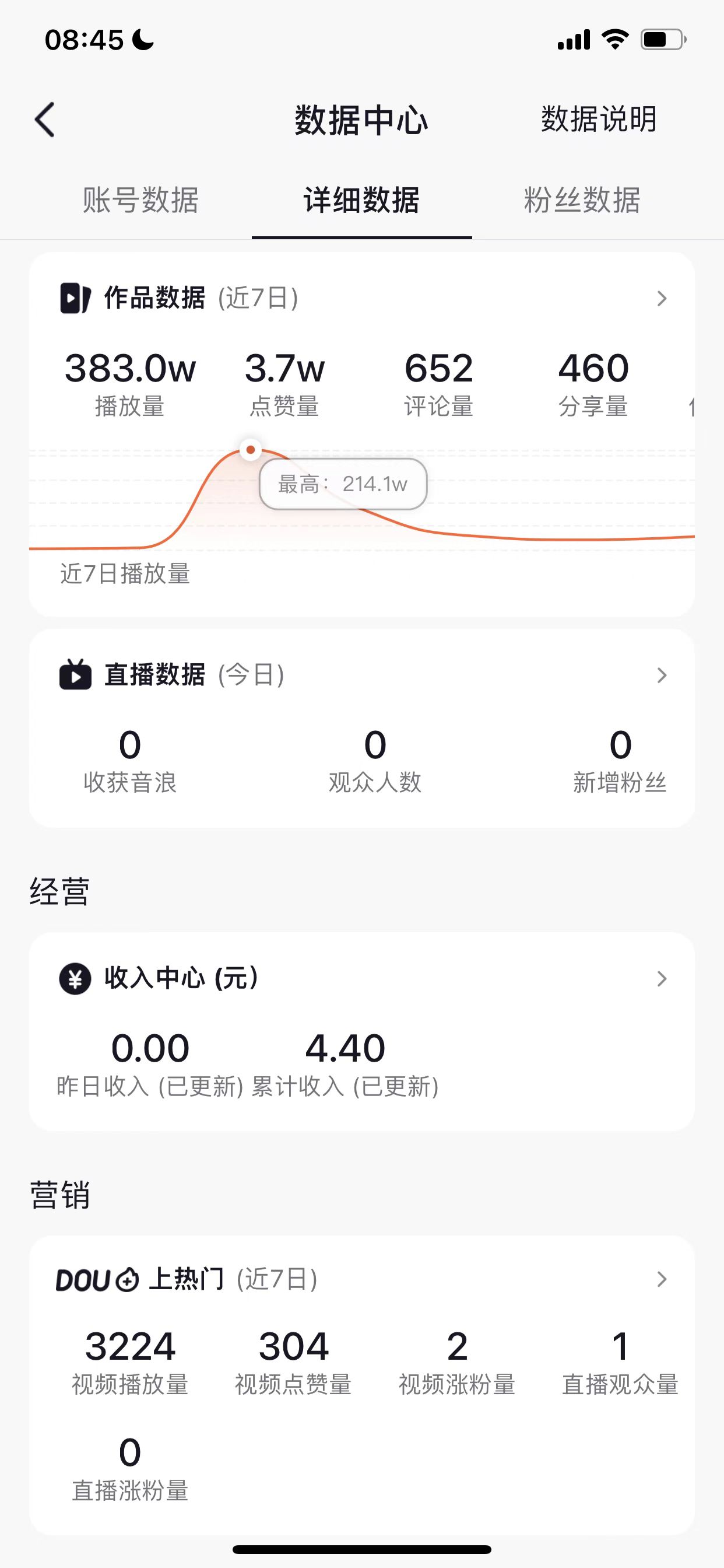Viewport: 724px width, 1568px height.
Task: Select the 点赞量 metric
Action: [x=284, y=382]
